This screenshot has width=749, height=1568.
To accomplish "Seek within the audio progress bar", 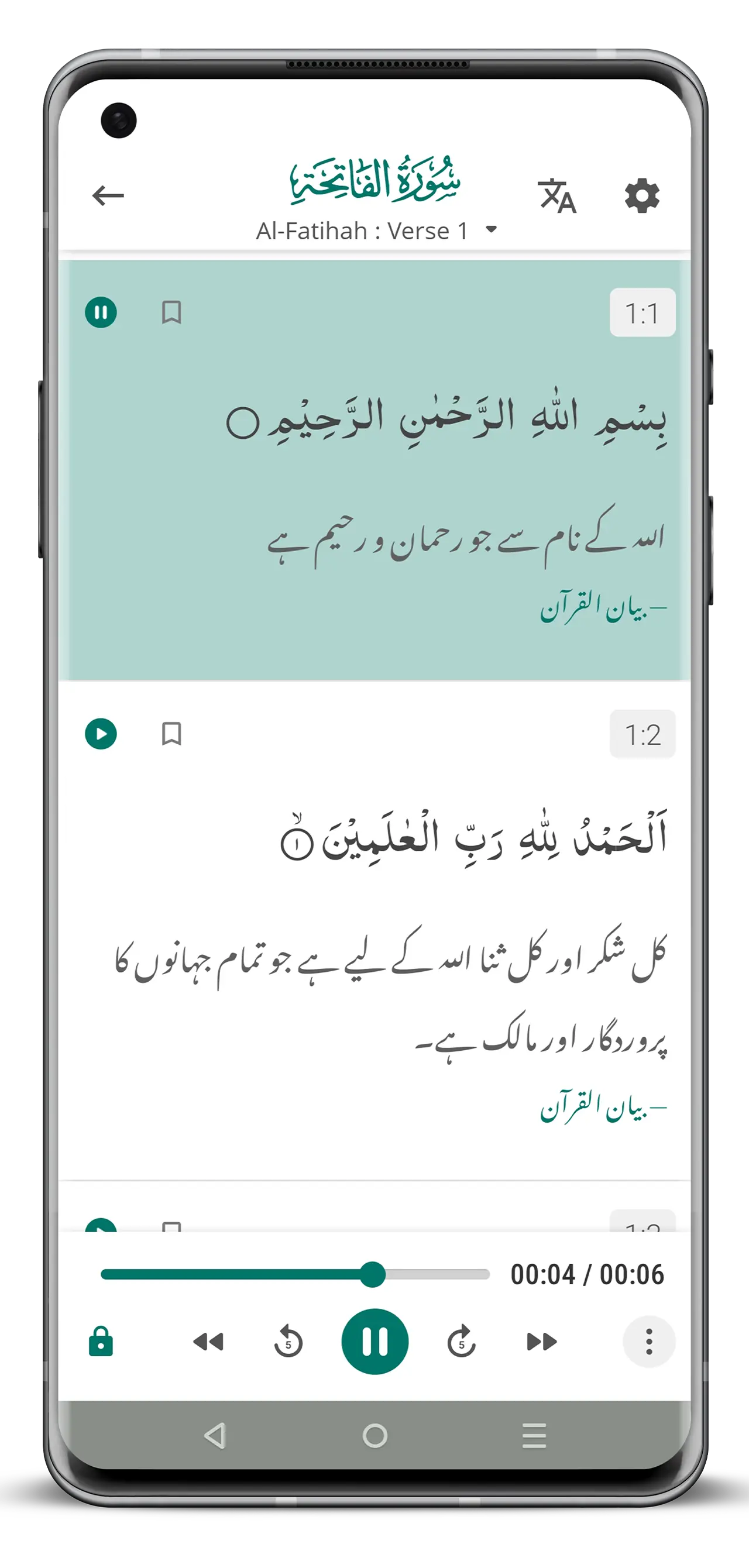I will tap(295, 1274).
